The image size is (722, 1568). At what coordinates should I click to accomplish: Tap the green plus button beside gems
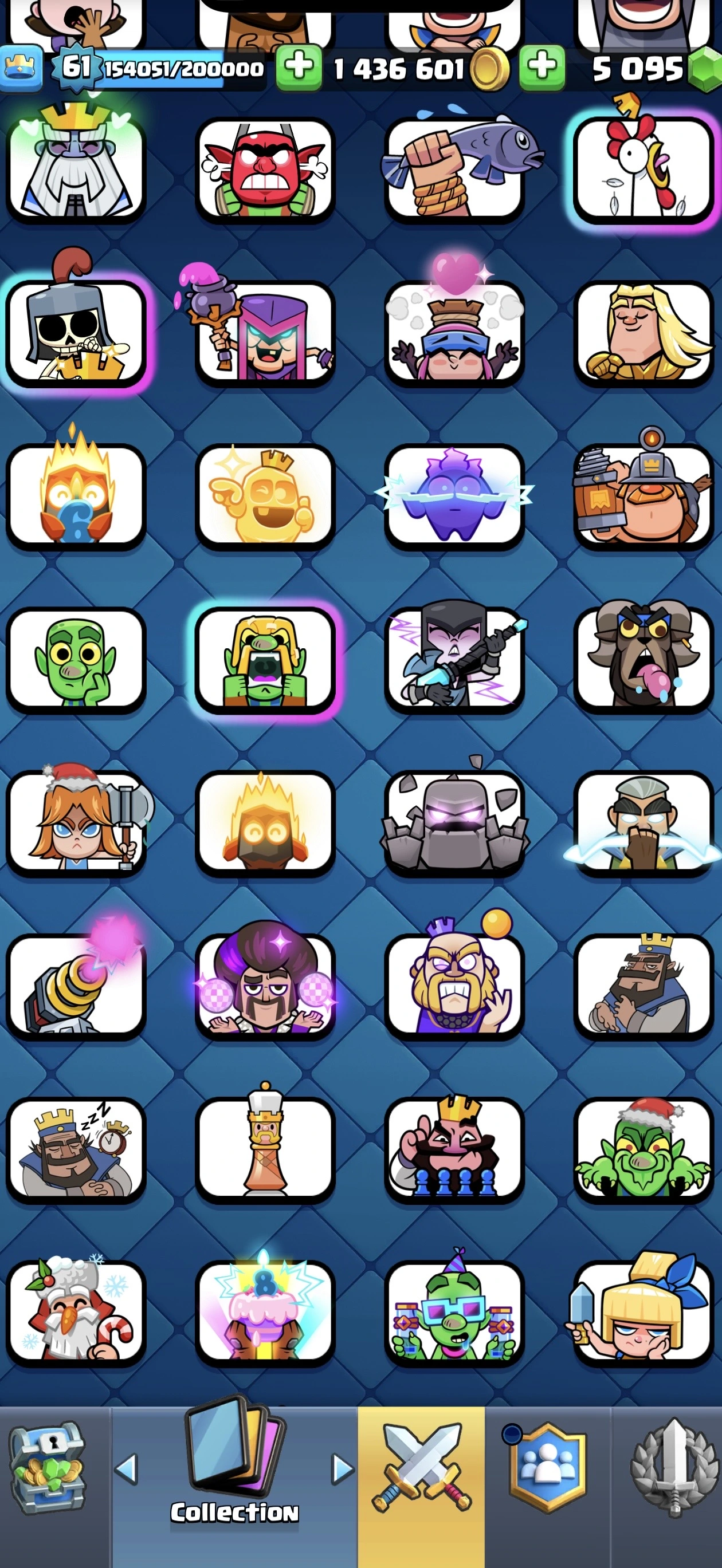pyautogui.click(x=542, y=66)
